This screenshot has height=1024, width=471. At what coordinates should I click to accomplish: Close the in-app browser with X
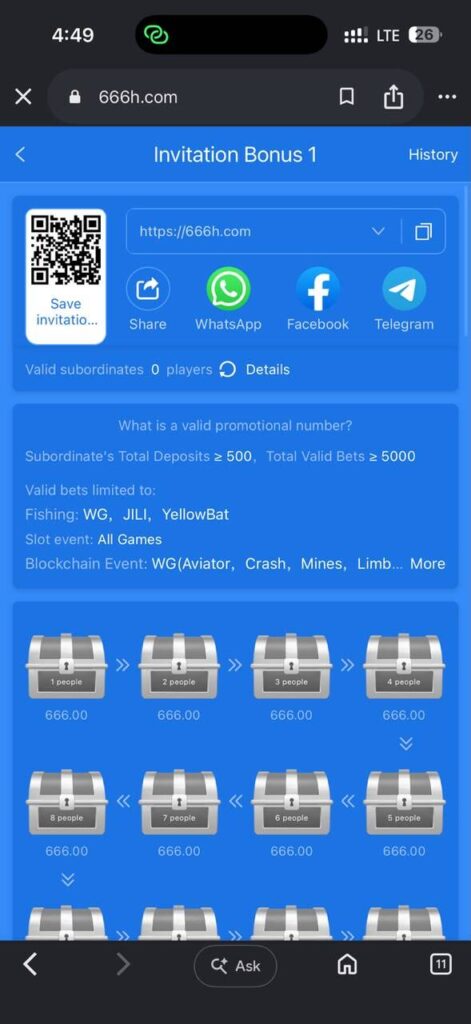pyautogui.click(x=23, y=97)
